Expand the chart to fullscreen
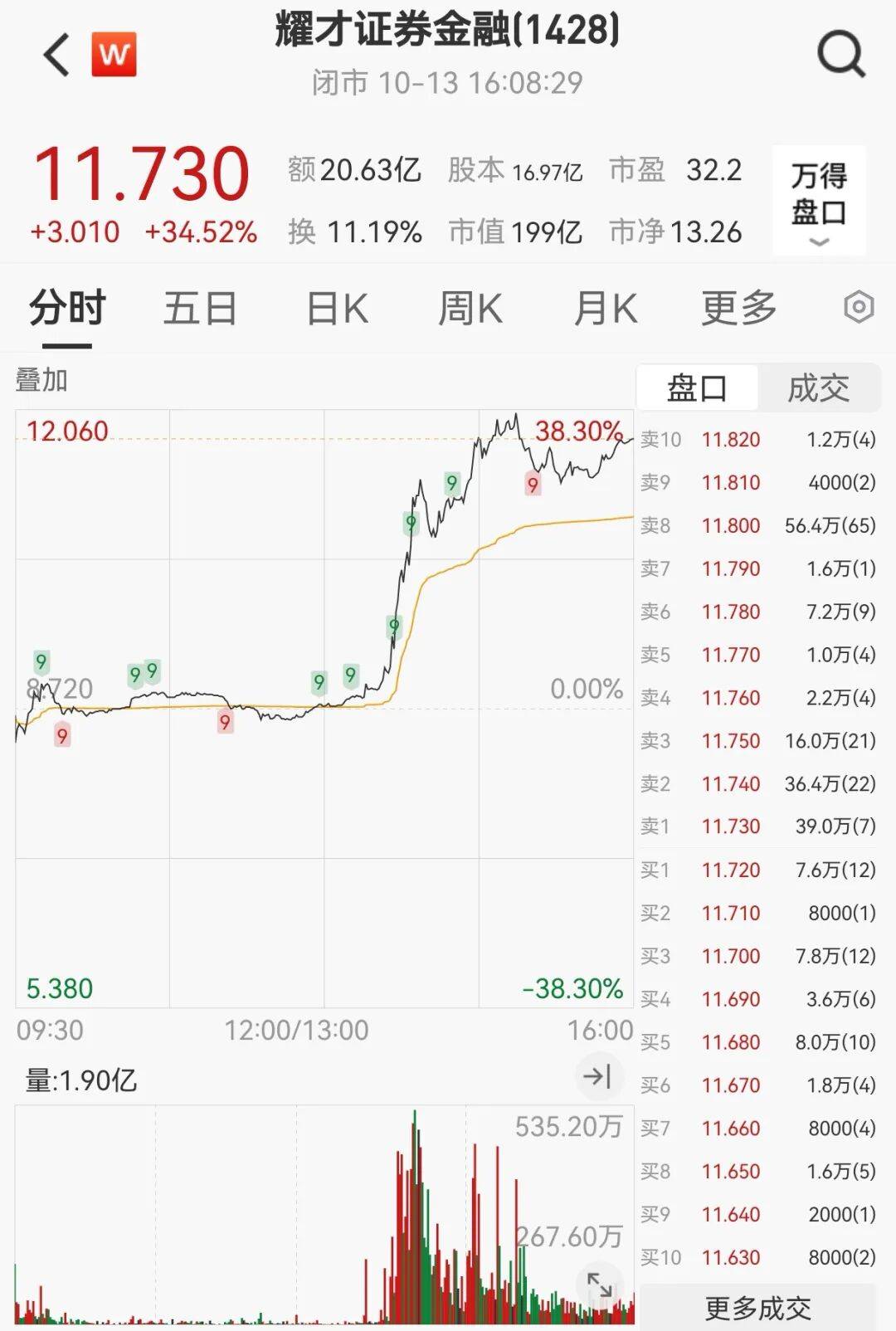This screenshot has height=1331, width=896. [x=600, y=1285]
